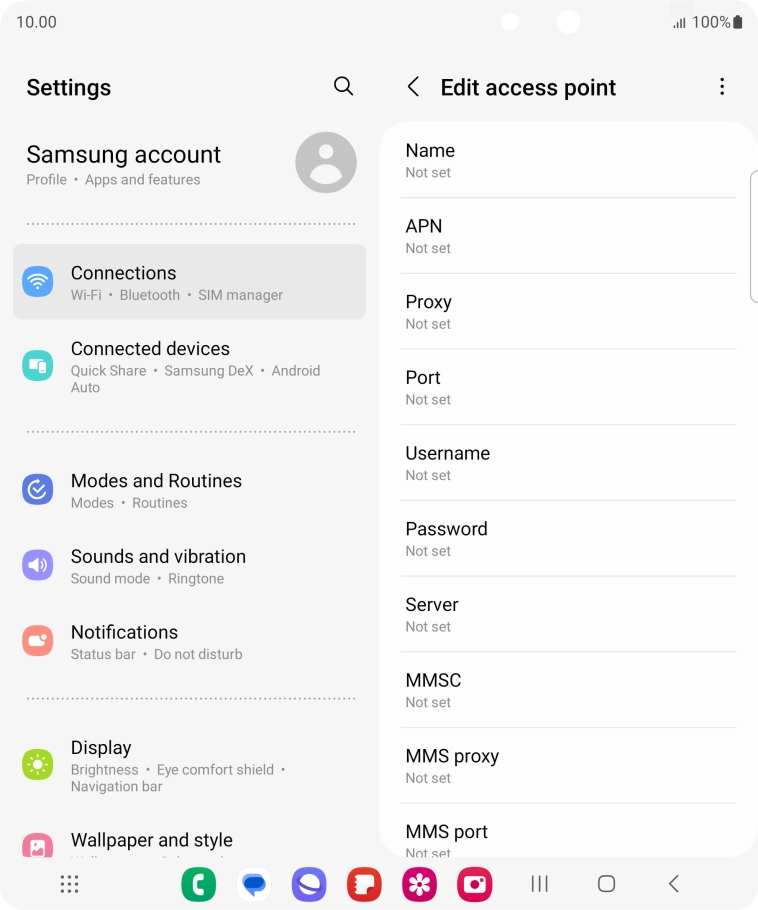Open the more options menu
The width and height of the screenshot is (758, 910).
point(722,87)
